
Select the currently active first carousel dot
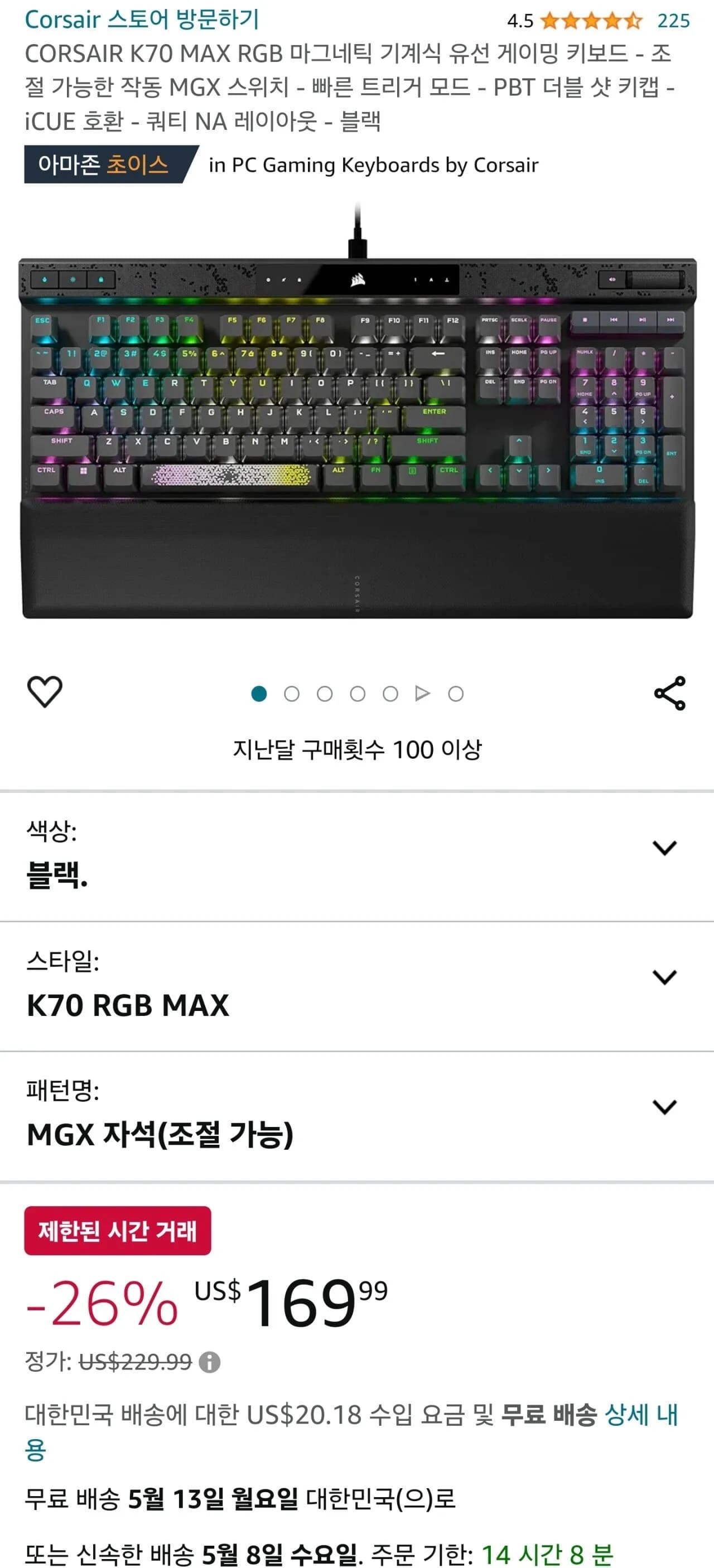[x=261, y=693]
